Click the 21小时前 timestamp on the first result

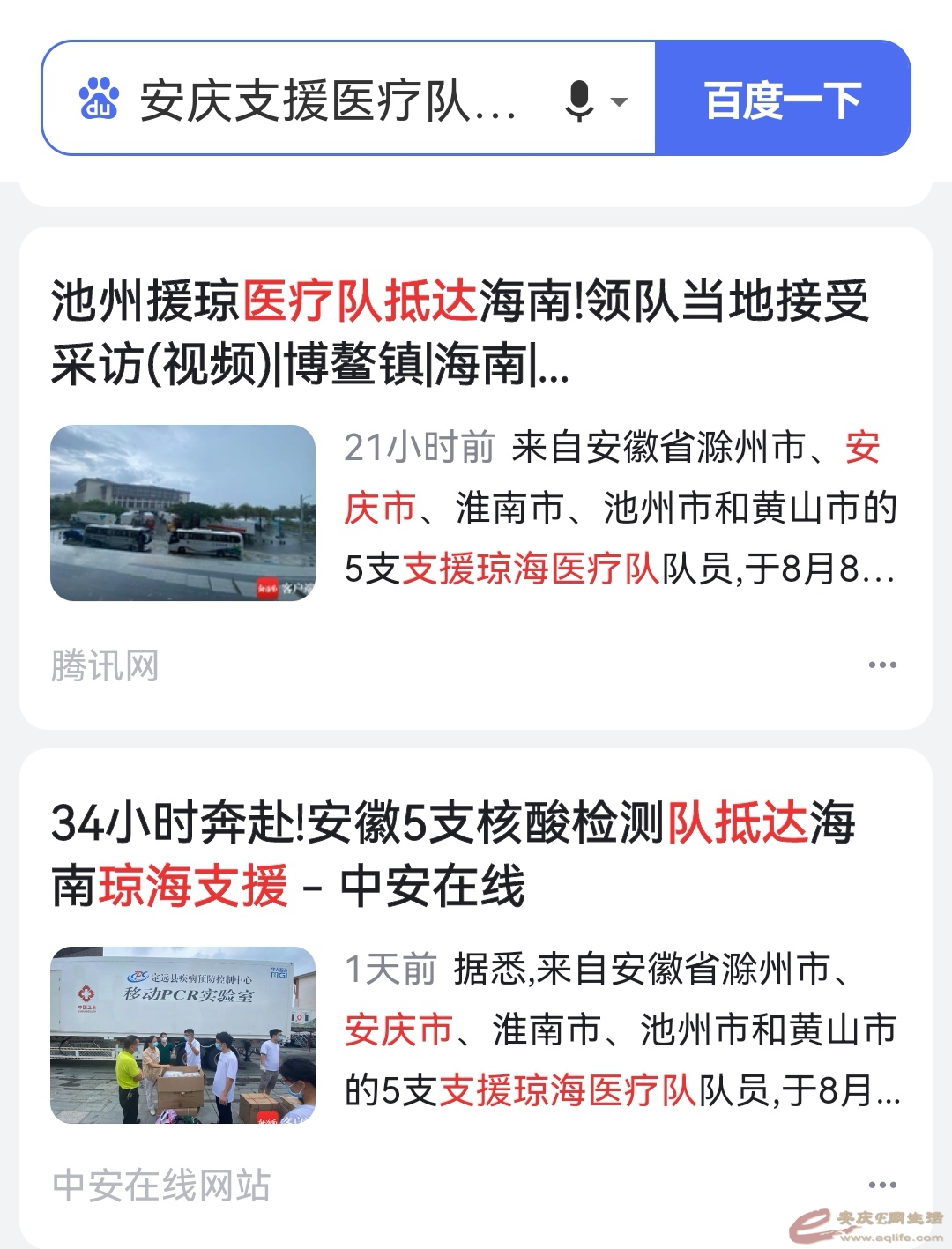(x=419, y=448)
